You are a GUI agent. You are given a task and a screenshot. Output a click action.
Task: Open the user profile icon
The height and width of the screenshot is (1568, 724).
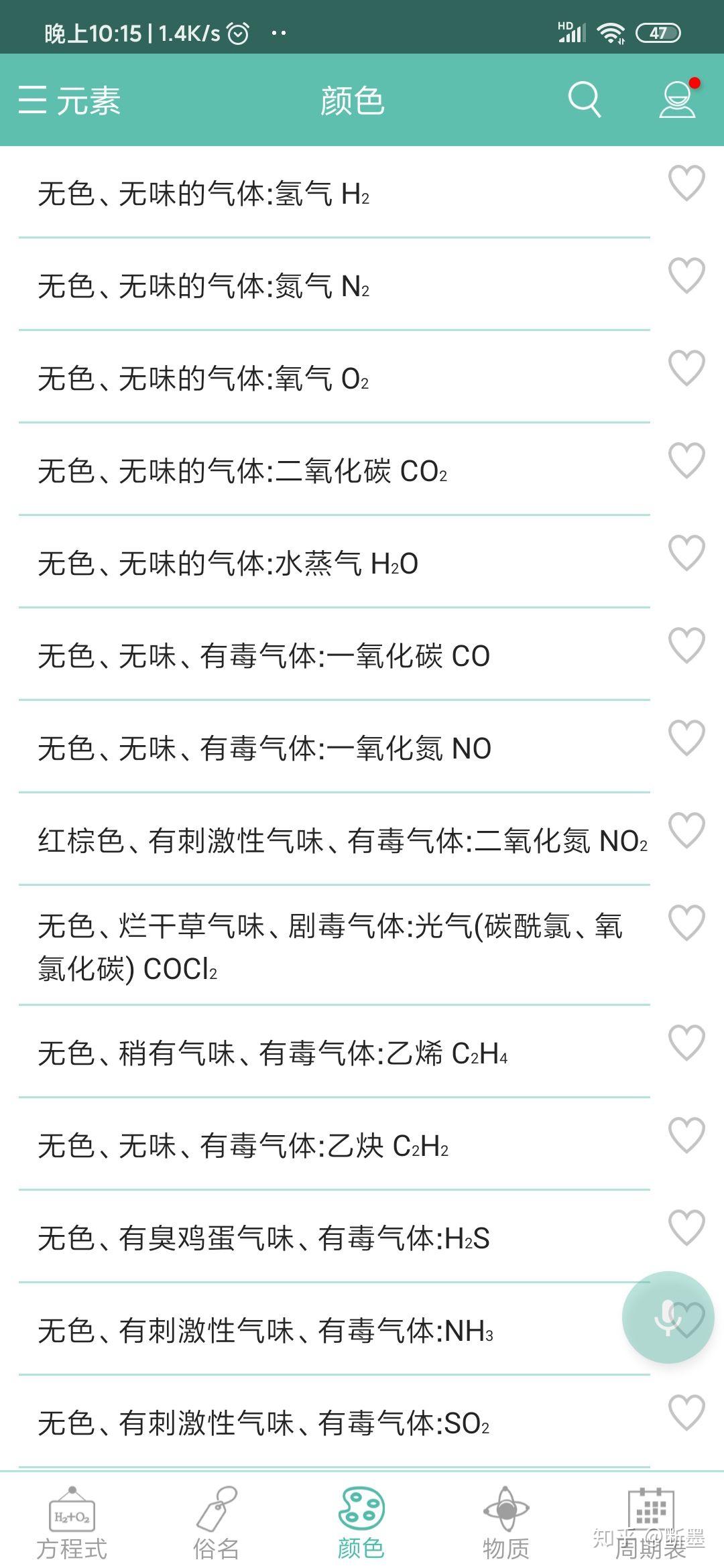[677, 100]
